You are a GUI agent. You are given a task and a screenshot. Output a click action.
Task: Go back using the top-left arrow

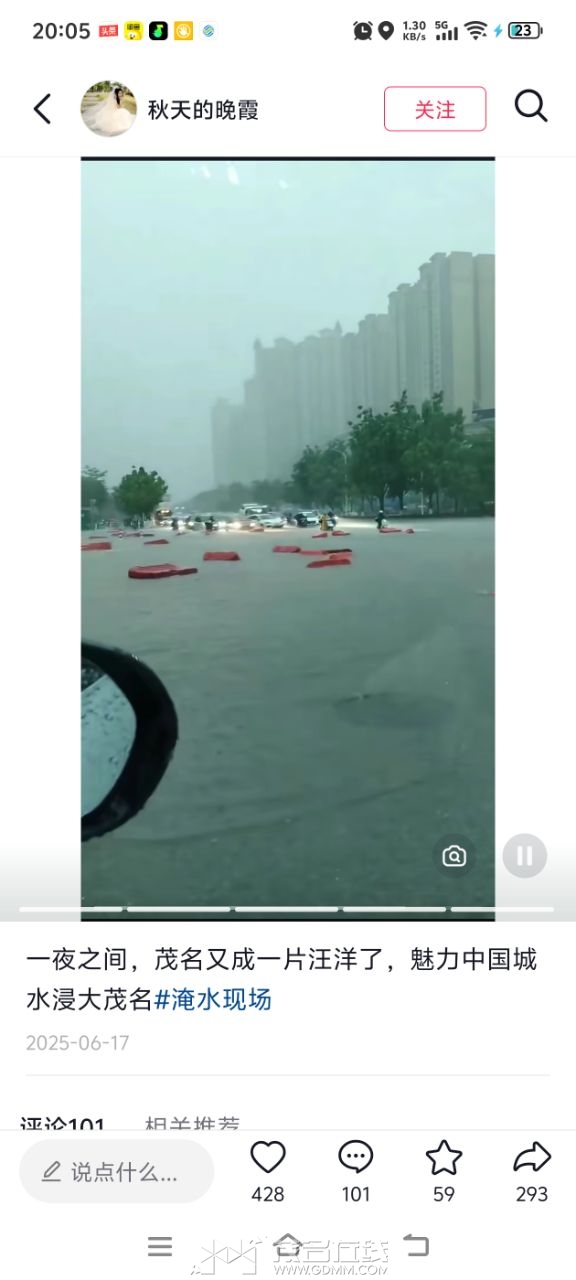42,108
